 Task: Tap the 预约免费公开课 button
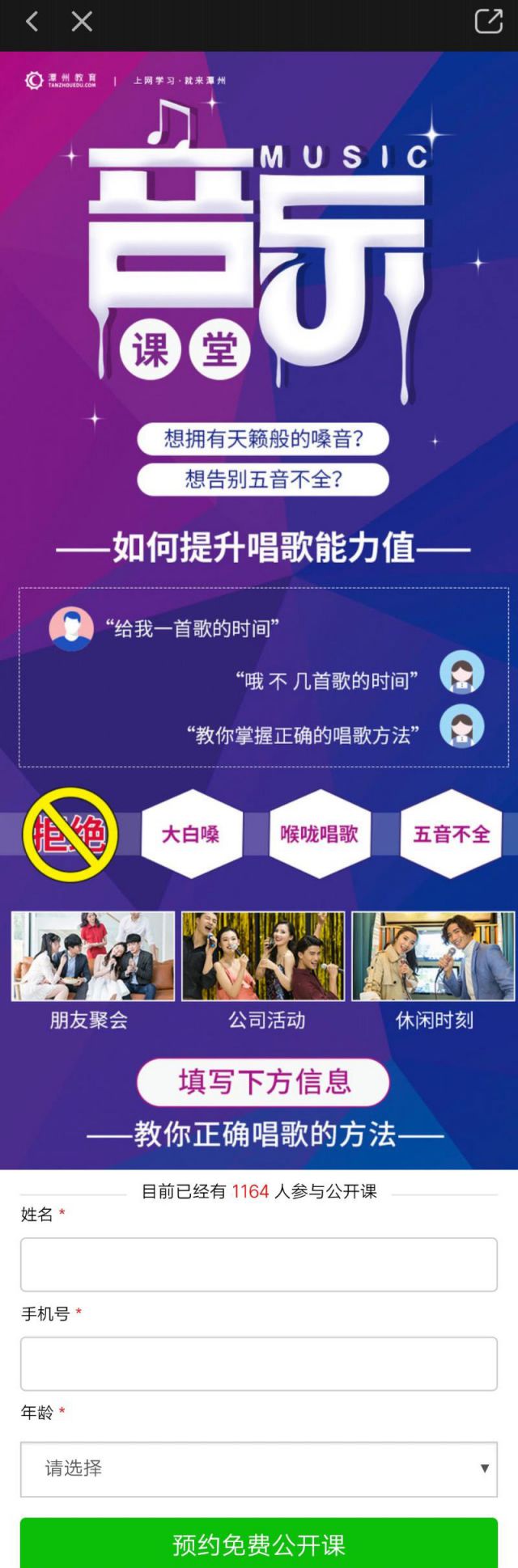click(259, 1543)
